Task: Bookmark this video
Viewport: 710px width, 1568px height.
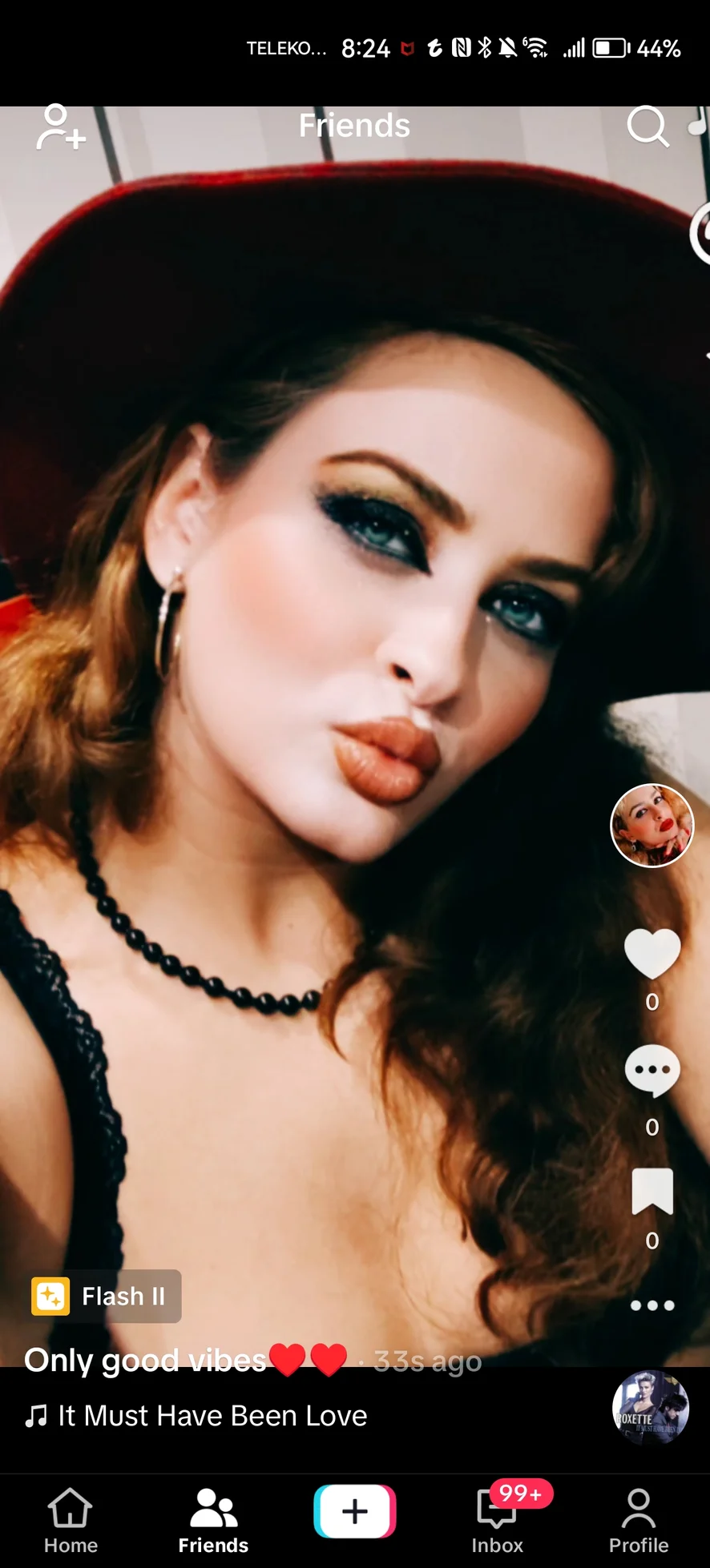Action: click(652, 1192)
